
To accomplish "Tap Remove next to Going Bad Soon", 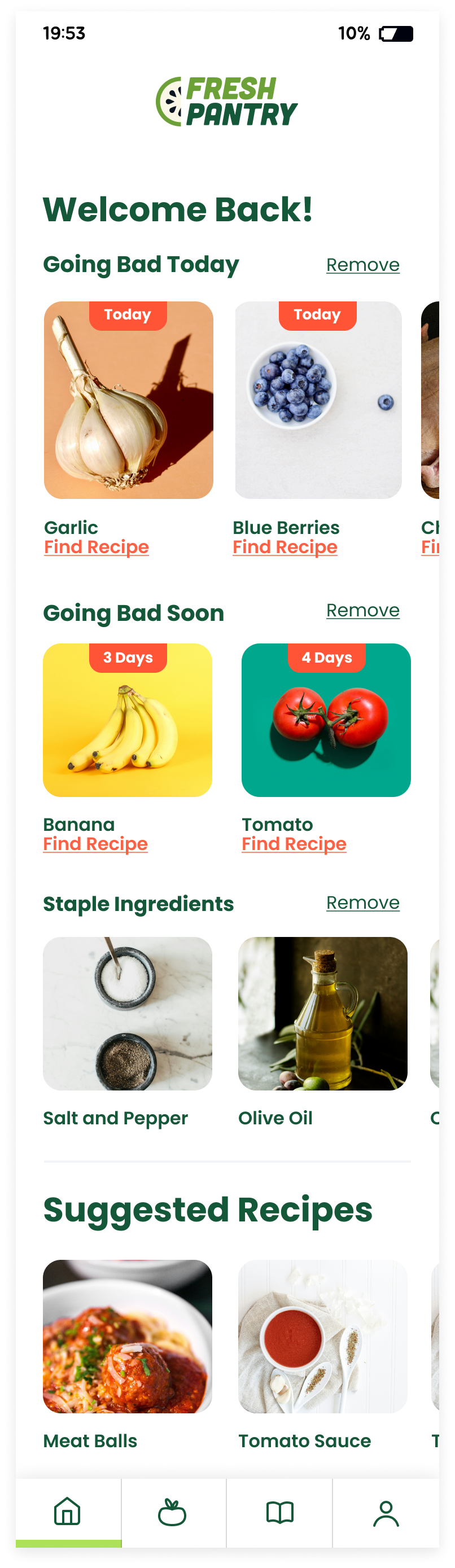I will pyautogui.click(x=362, y=610).
